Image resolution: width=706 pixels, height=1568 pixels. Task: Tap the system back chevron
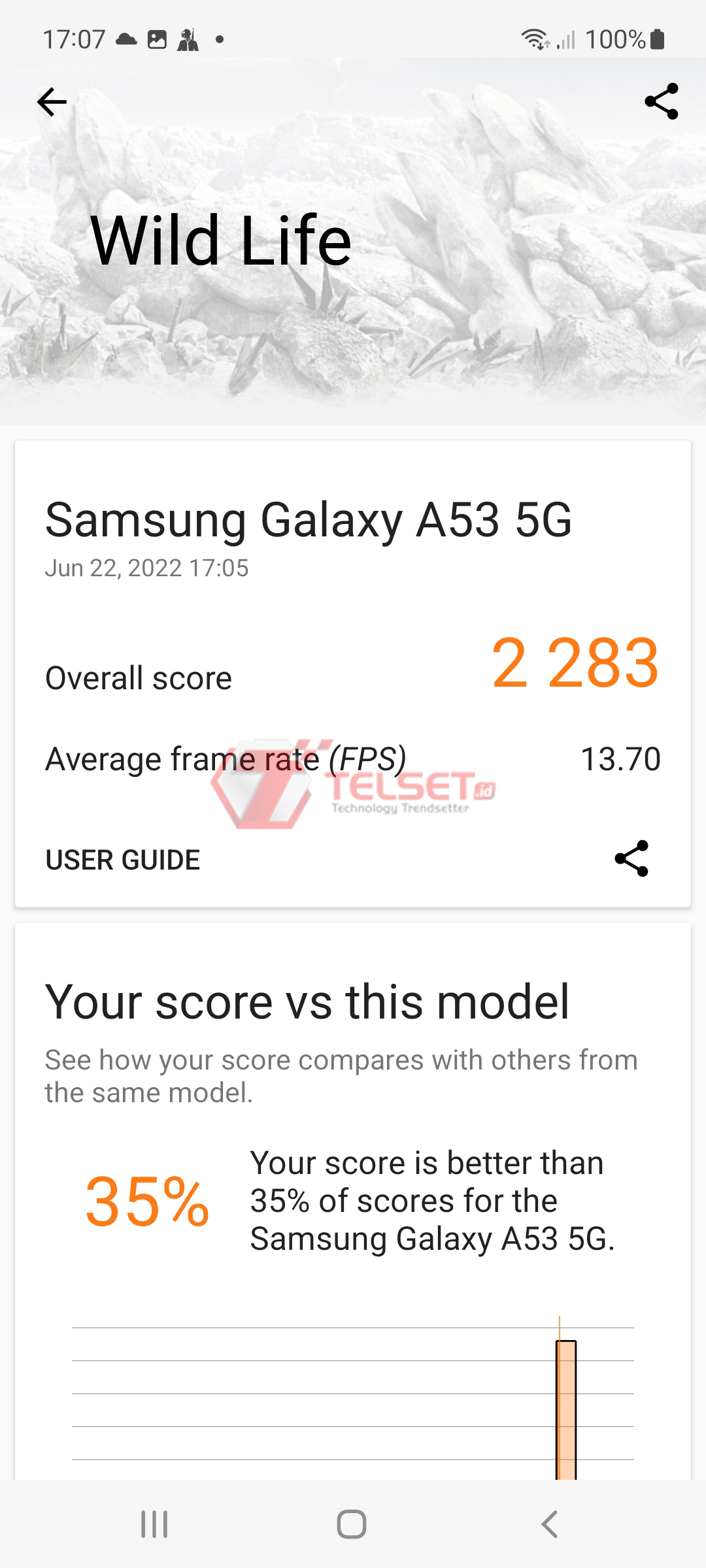(550, 1524)
